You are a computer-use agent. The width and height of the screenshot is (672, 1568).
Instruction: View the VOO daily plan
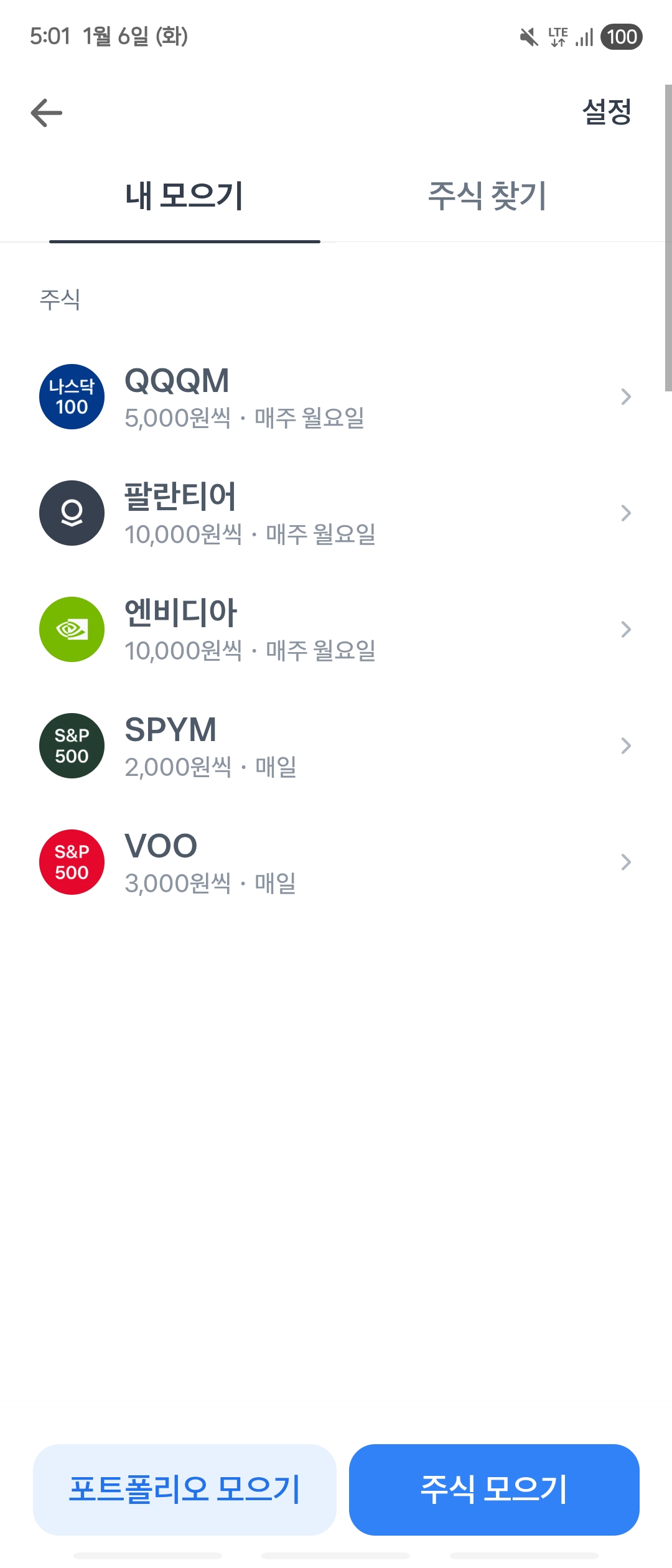[336, 862]
